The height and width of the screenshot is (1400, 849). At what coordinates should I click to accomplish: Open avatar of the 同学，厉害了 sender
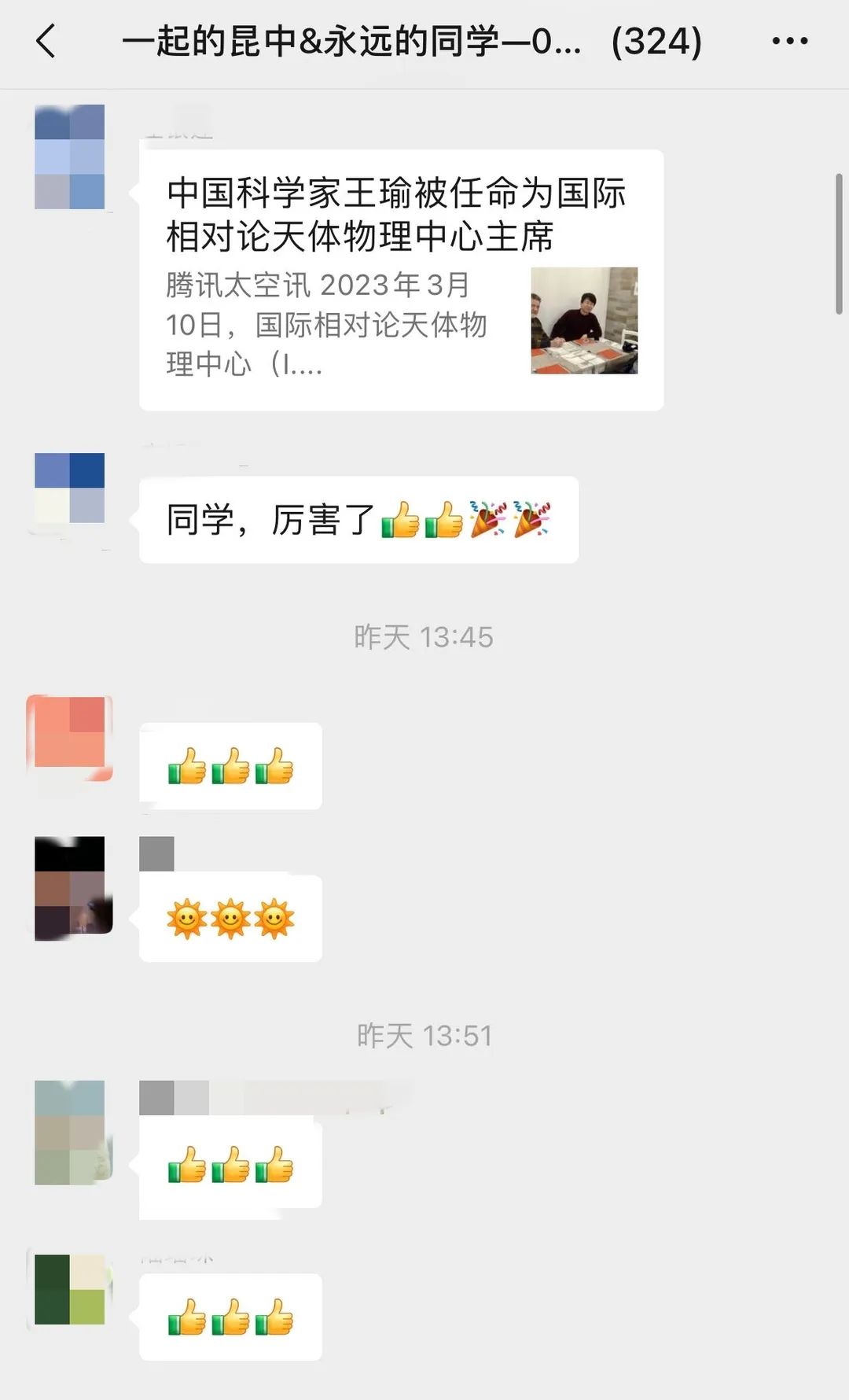pyautogui.click(x=70, y=488)
